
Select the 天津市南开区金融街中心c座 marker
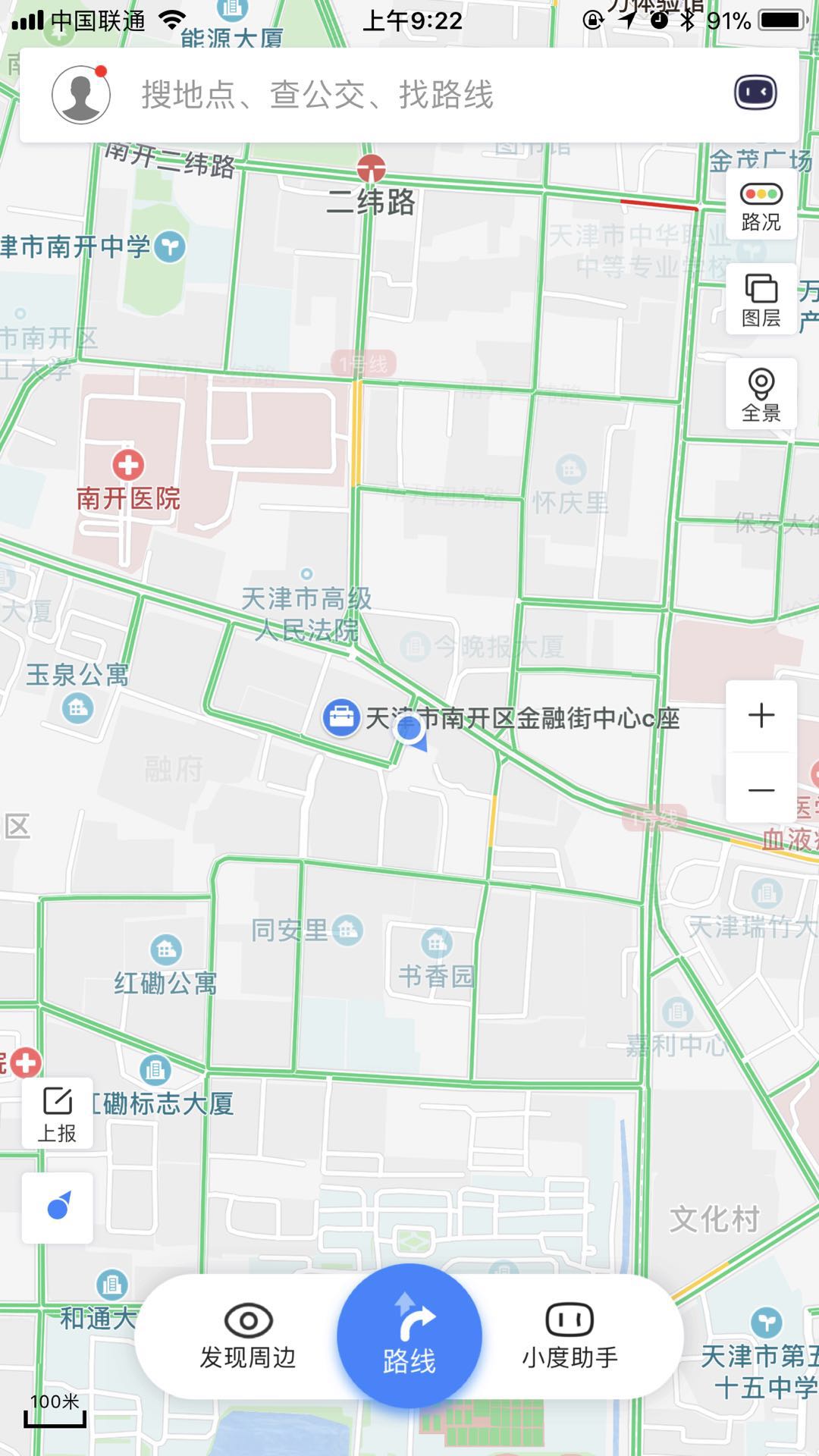point(341,717)
